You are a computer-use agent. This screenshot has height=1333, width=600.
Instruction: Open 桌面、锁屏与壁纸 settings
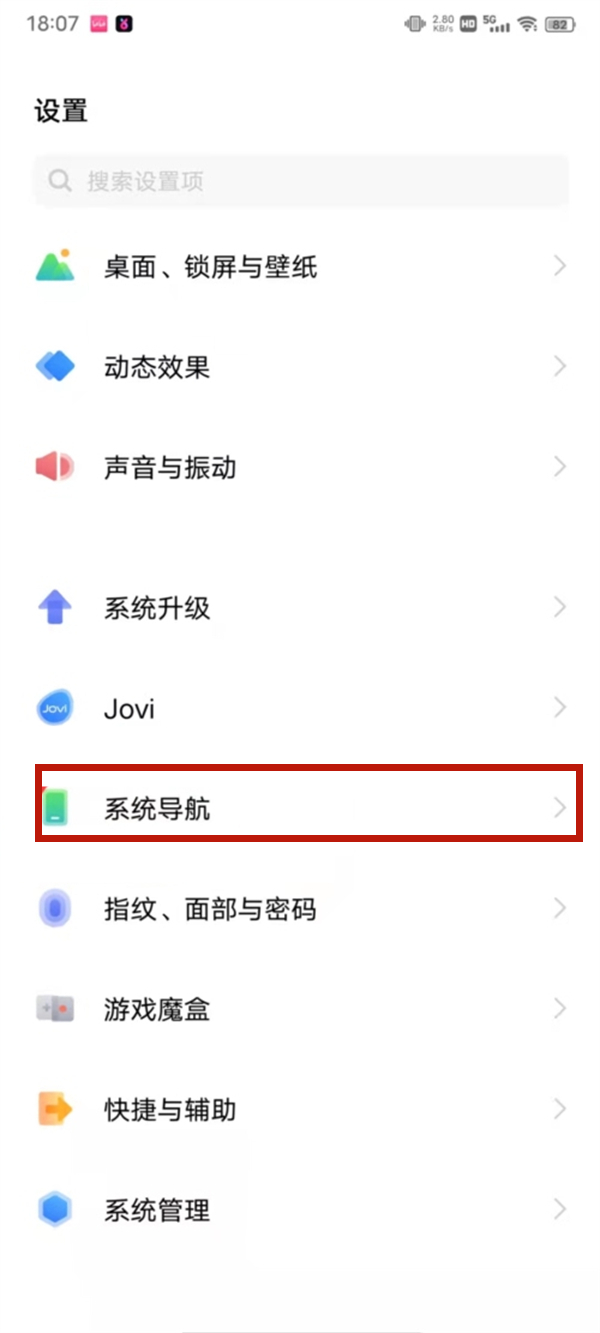pyautogui.click(x=300, y=267)
